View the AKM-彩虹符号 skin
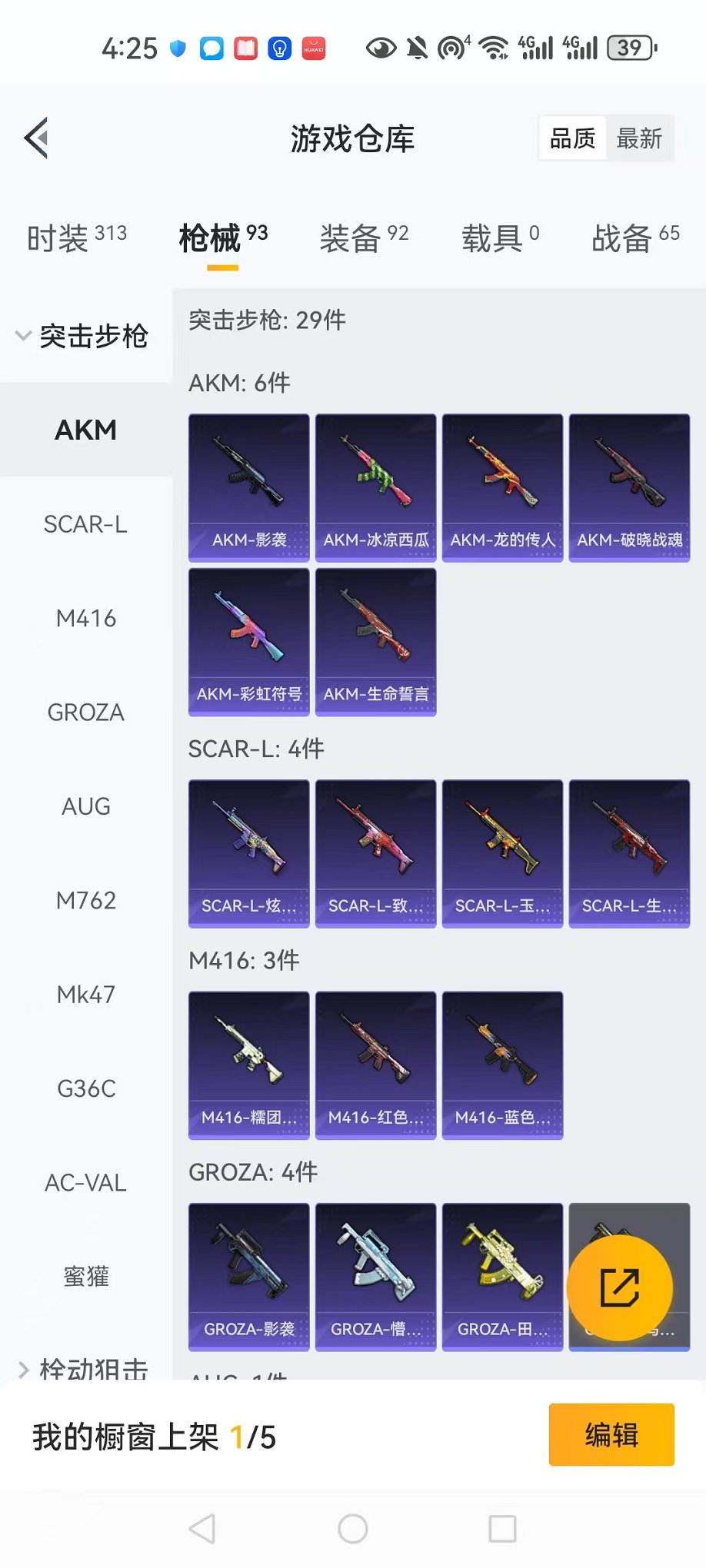Image resolution: width=706 pixels, height=1568 pixels. [248, 642]
